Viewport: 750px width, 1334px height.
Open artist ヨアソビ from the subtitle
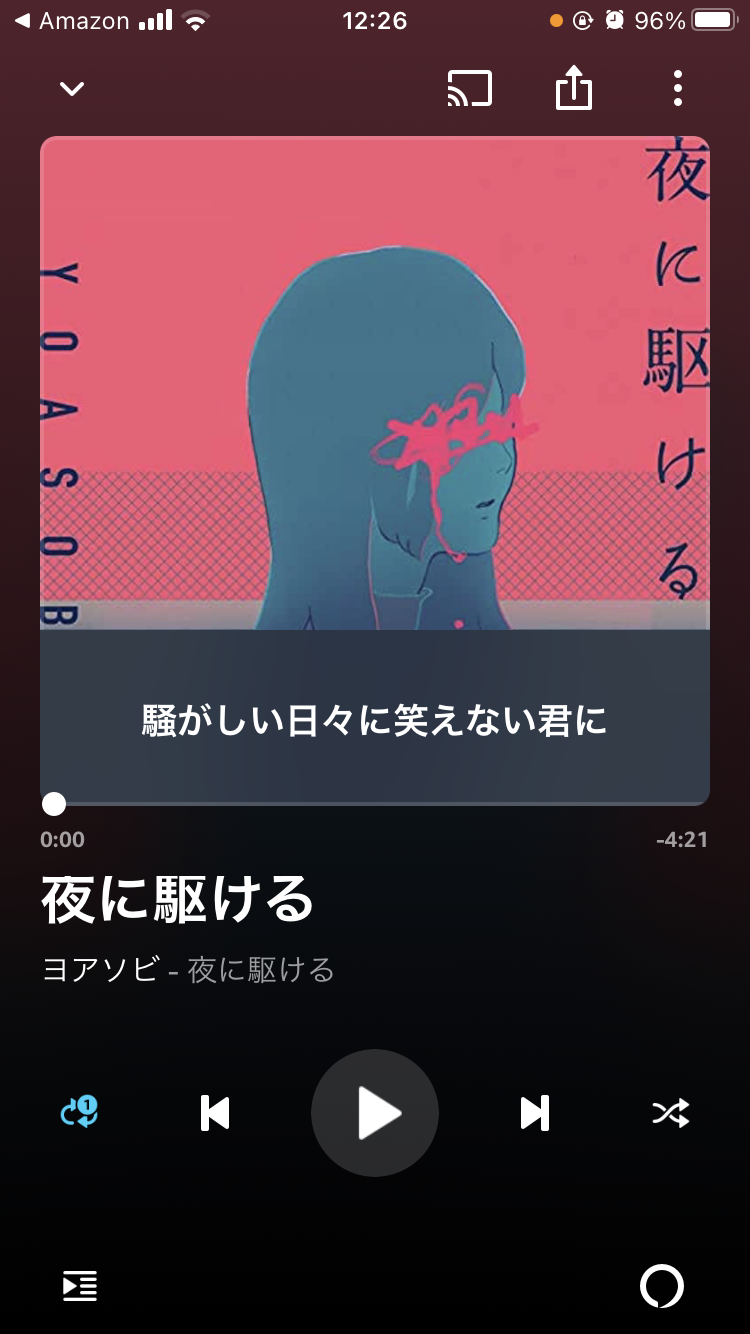point(100,969)
